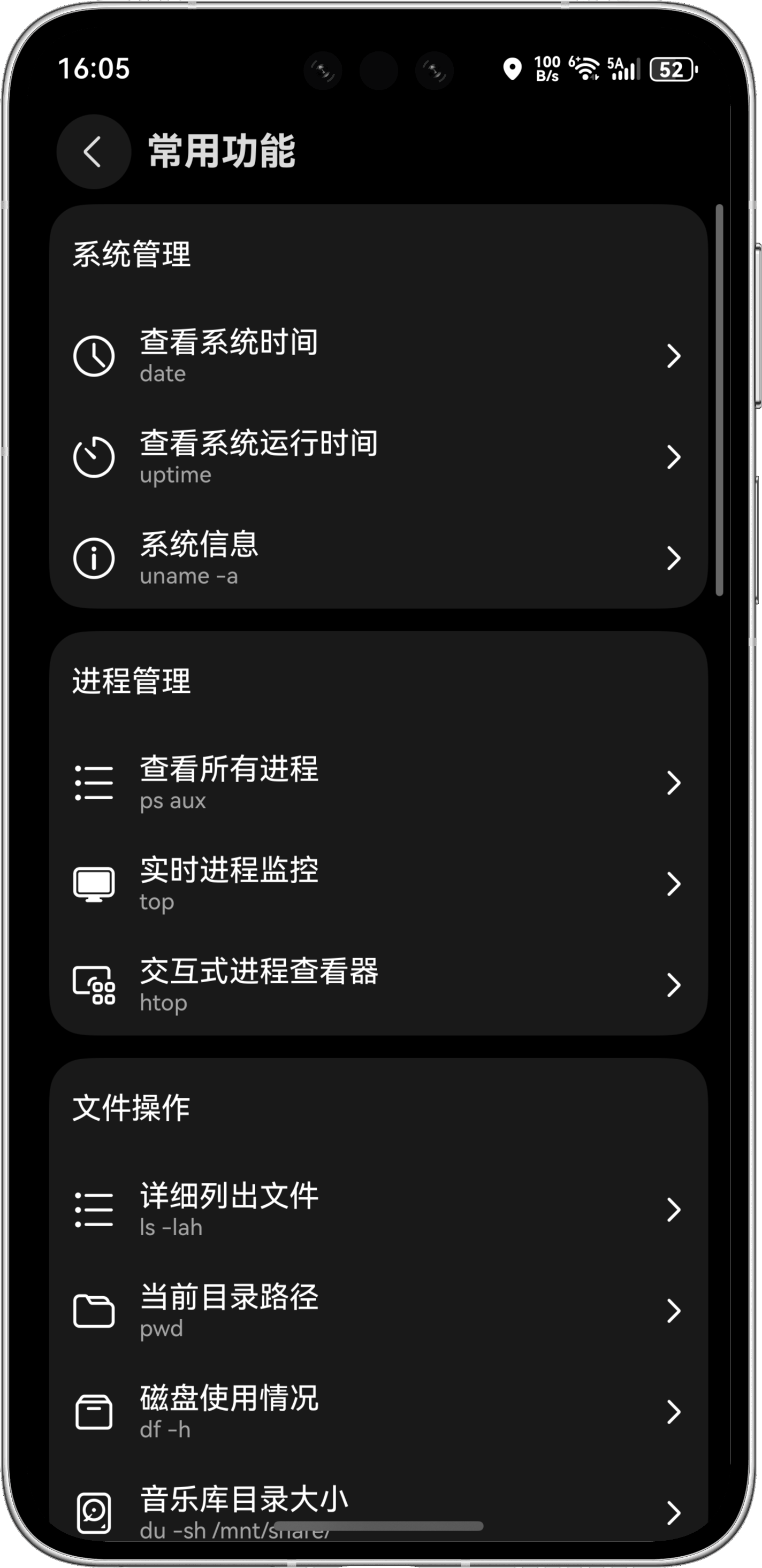Select the list icon for ls -lah

tap(94, 1210)
